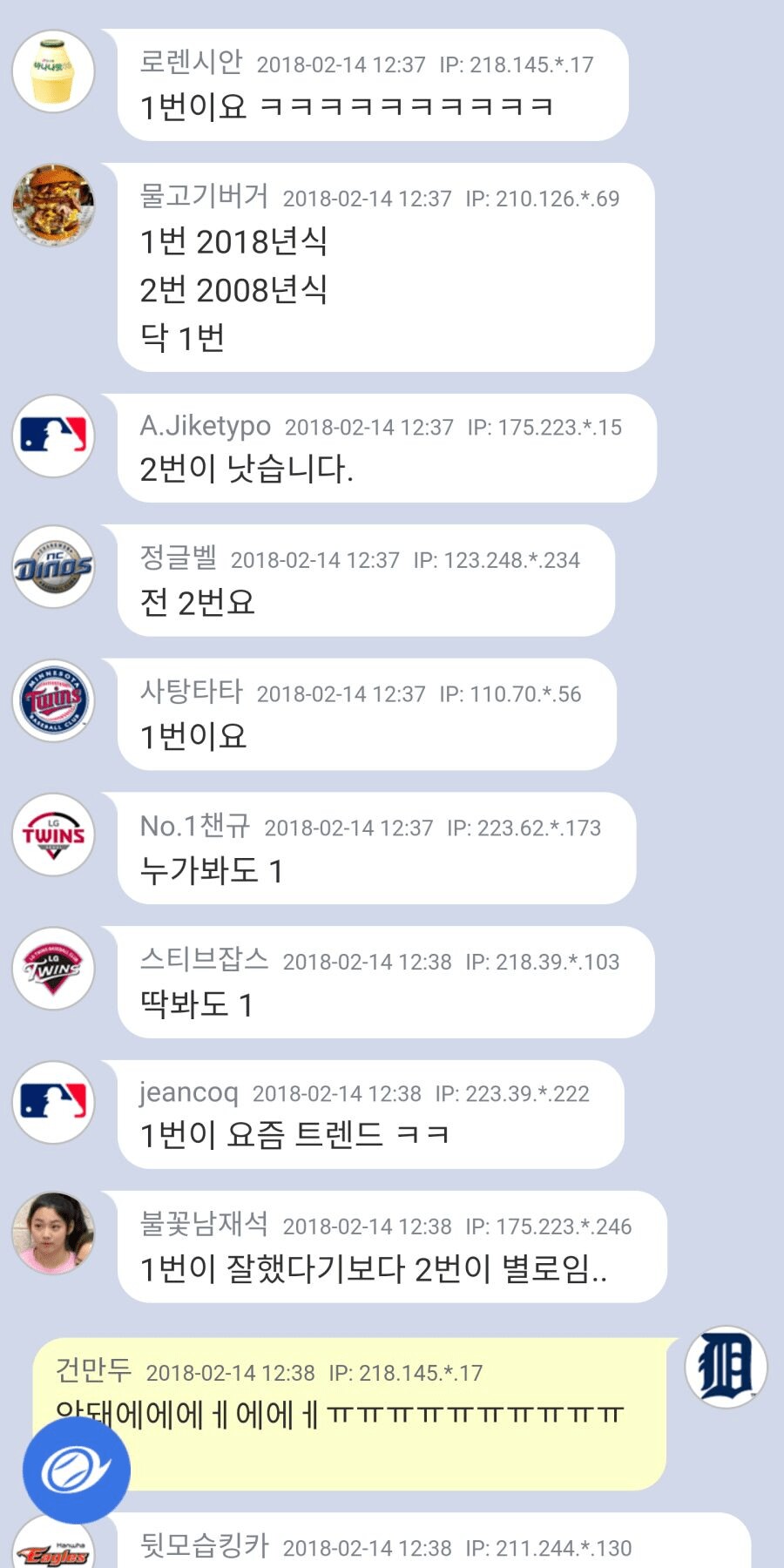Tap the blue floating action button
784x1568 pixels.
(x=77, y=1470)
